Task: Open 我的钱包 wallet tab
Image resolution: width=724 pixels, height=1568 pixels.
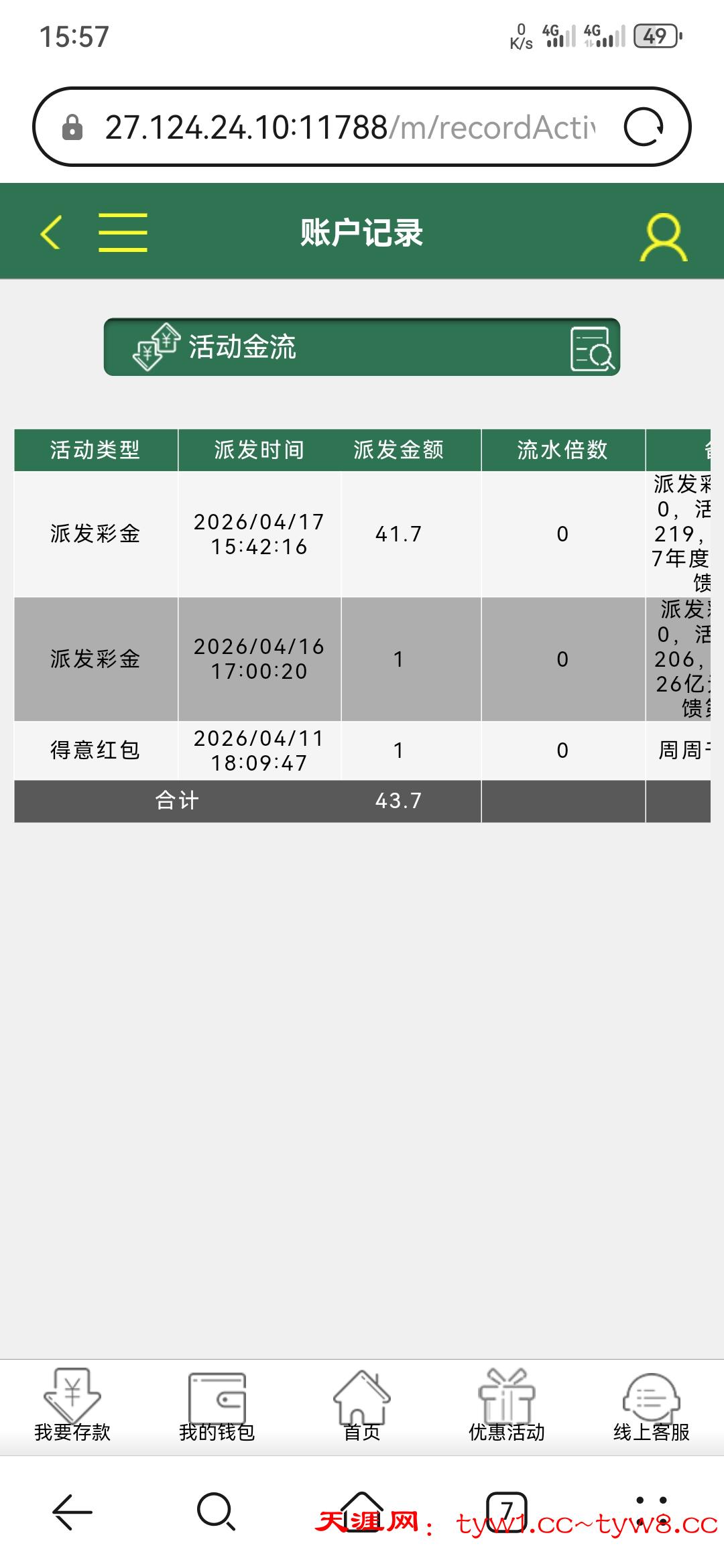Action: (217, 1406)
